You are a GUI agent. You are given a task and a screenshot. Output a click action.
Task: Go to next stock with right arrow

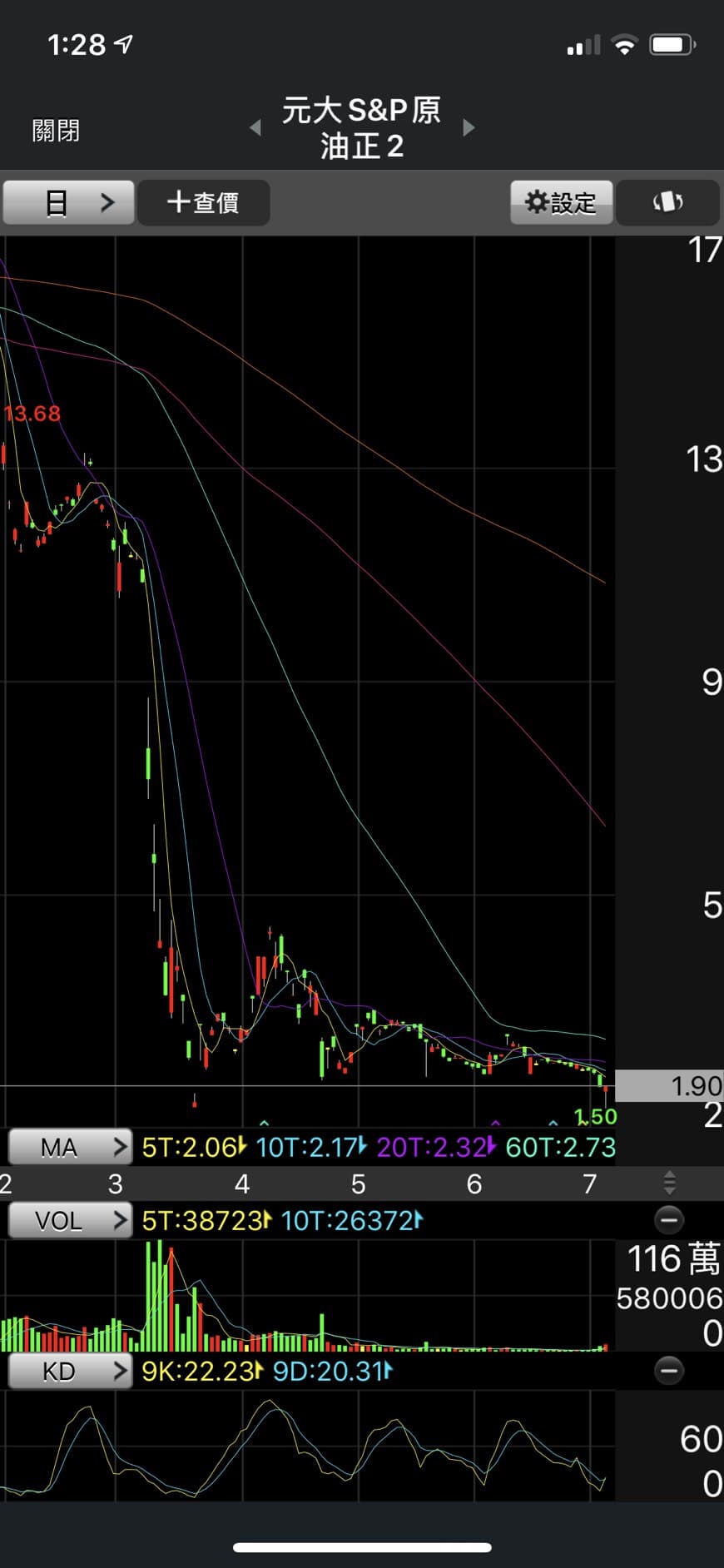(x=469, y=127)
